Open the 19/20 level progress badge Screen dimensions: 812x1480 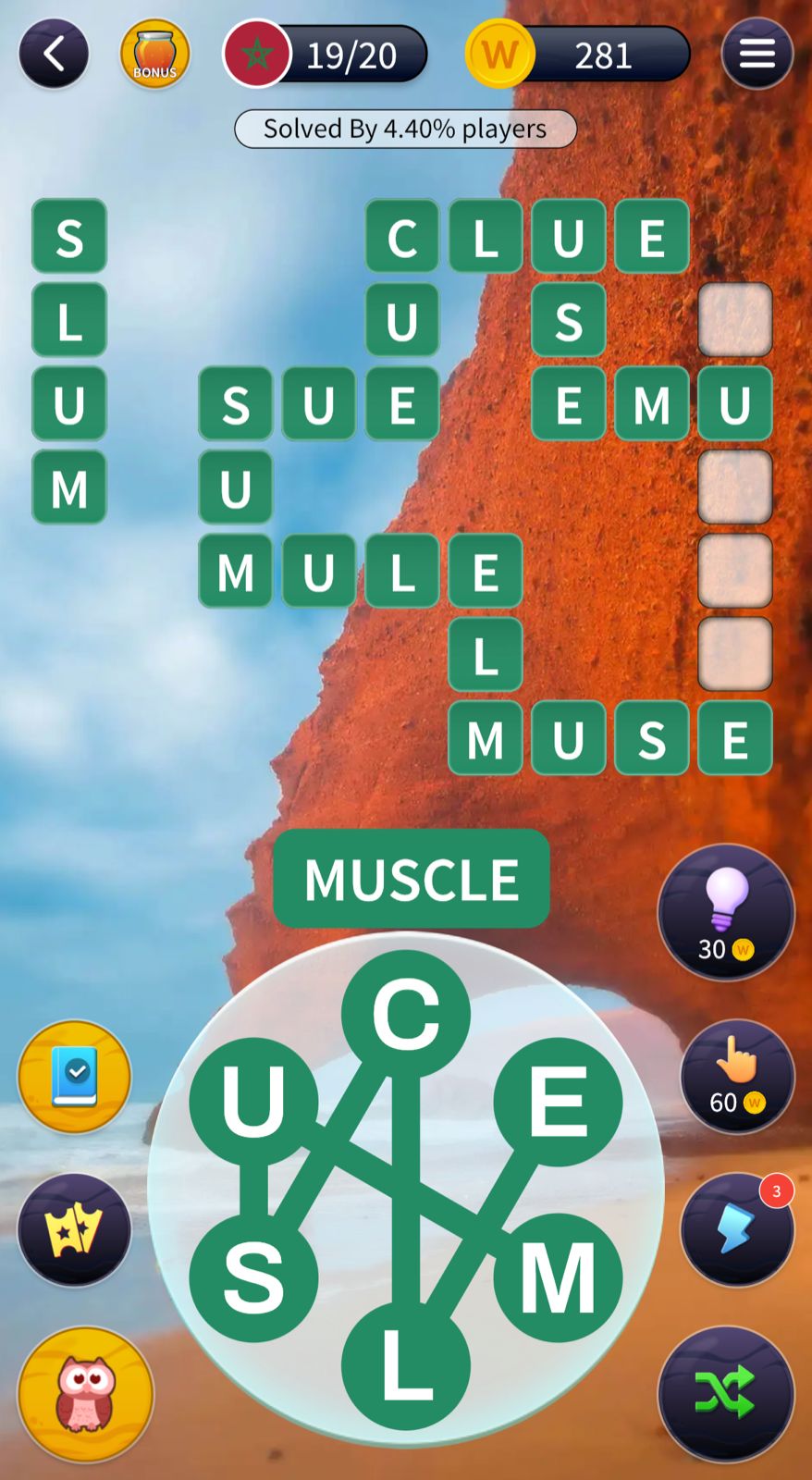pos(326,55)
